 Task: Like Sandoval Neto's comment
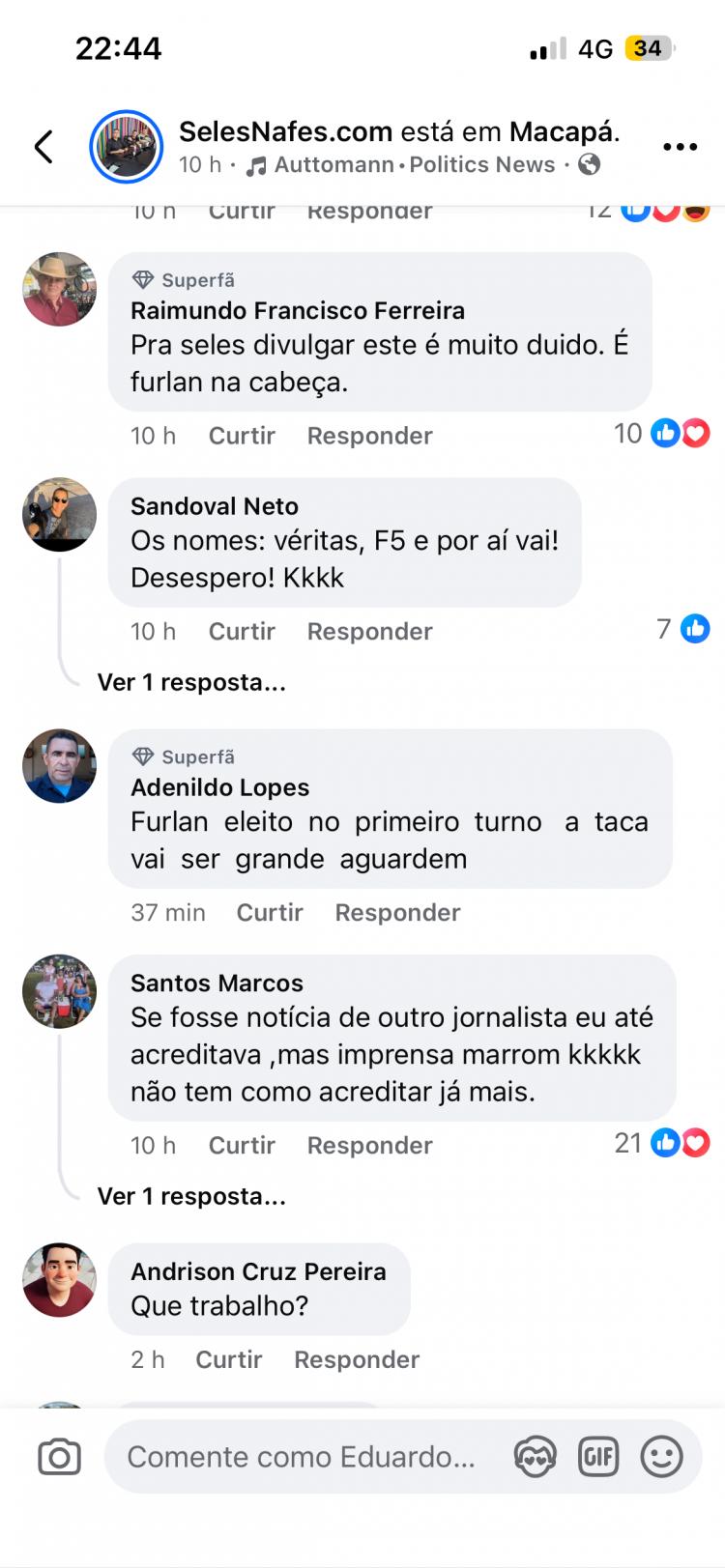[242, 631]
